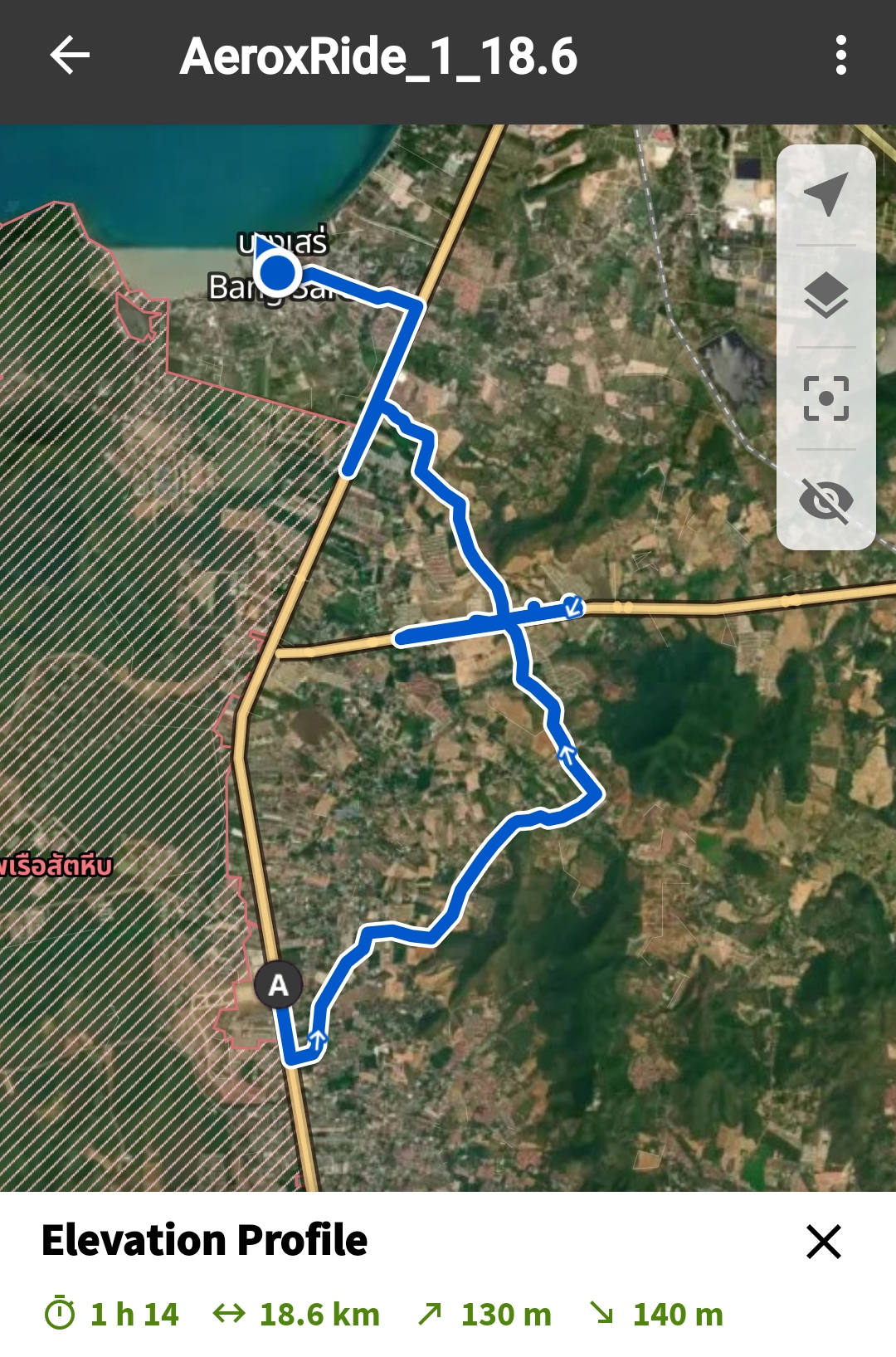Open the map layers selector
This screenshot has height=1357, width=896.
coord(826,296)
